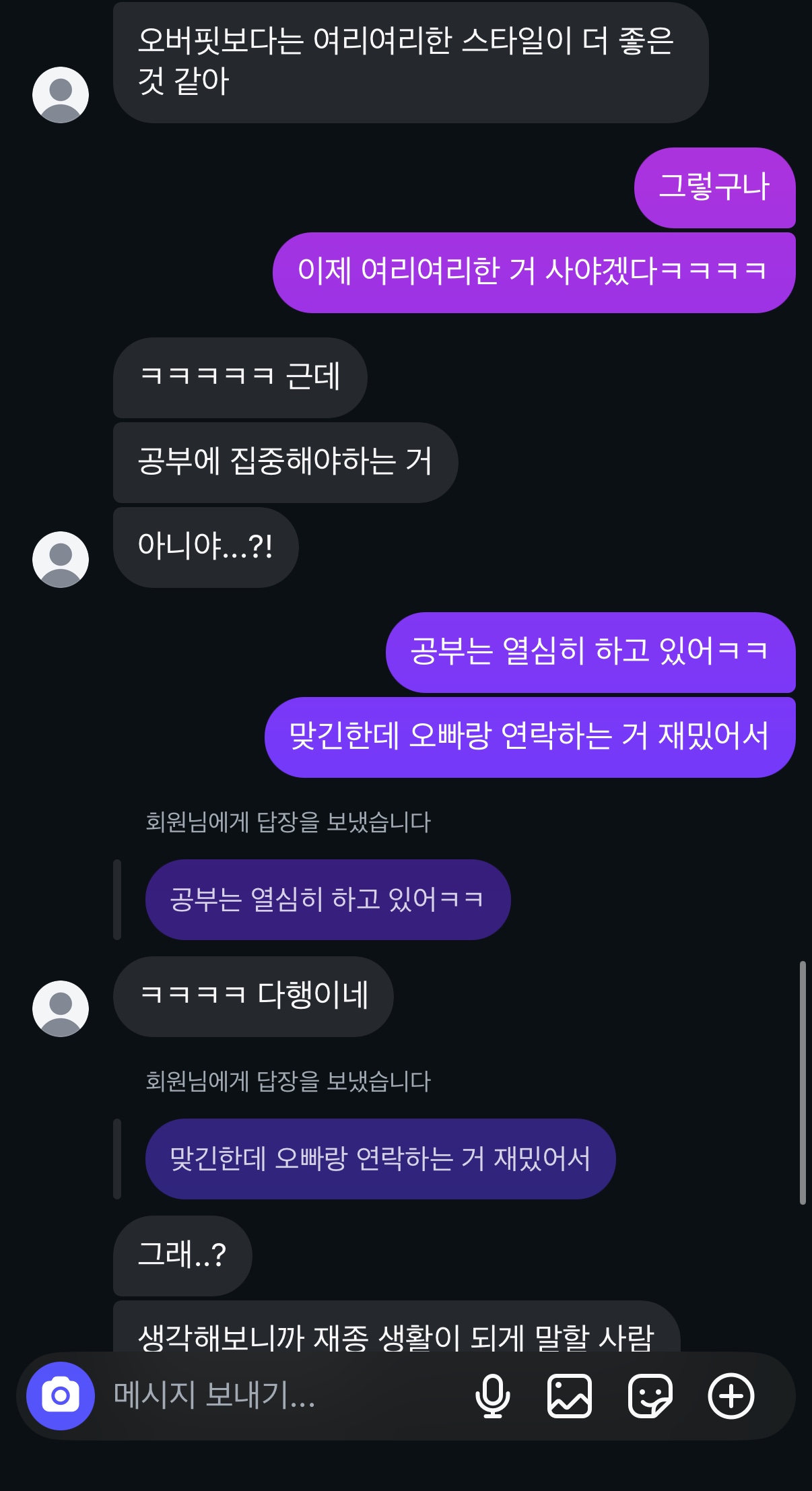Viewport: 812px width, 1491px height.
Task: Record a voice message with the microphone
Action: (x=492, y=1395)
